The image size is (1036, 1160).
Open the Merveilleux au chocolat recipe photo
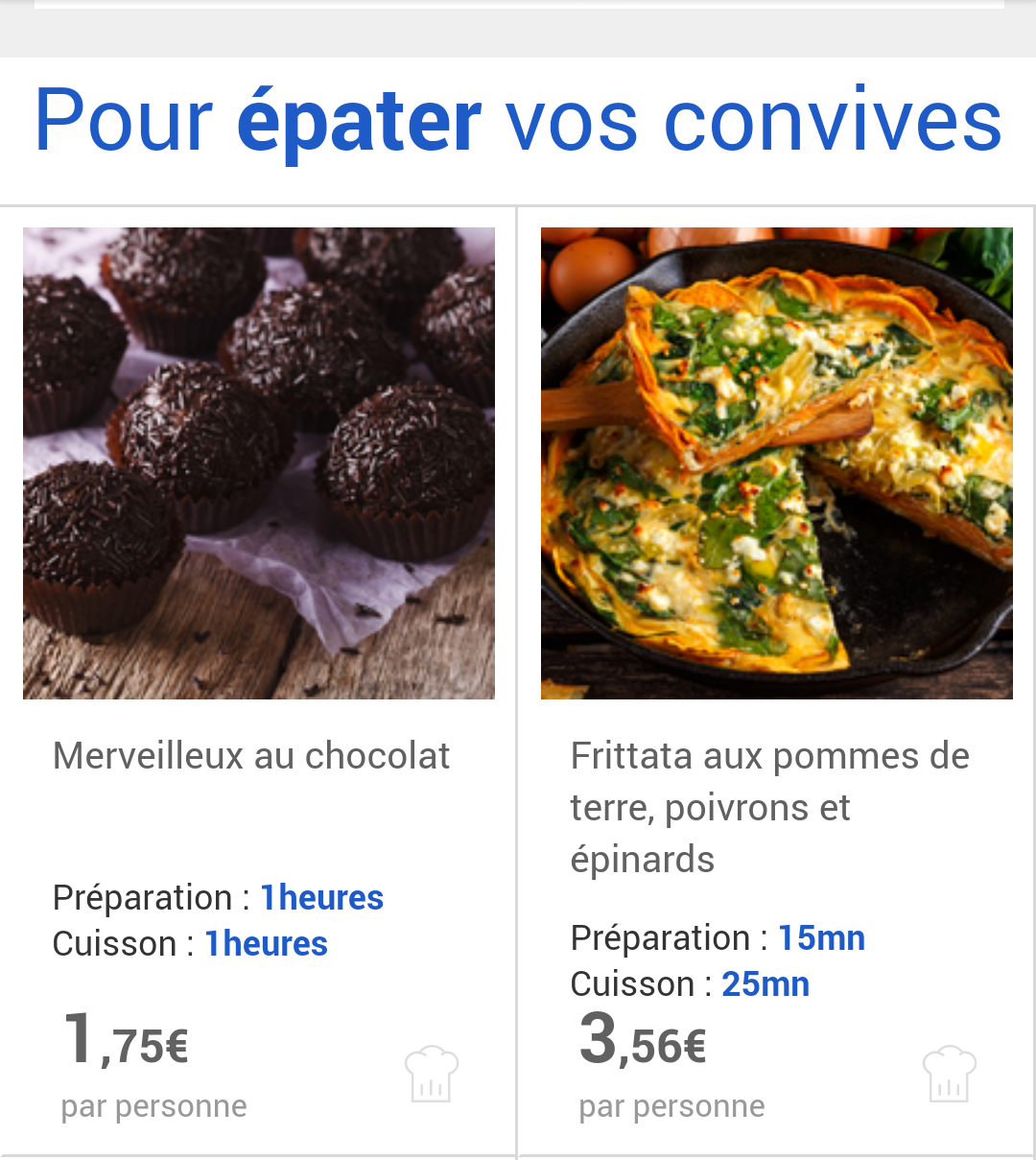tap(259, 462)
